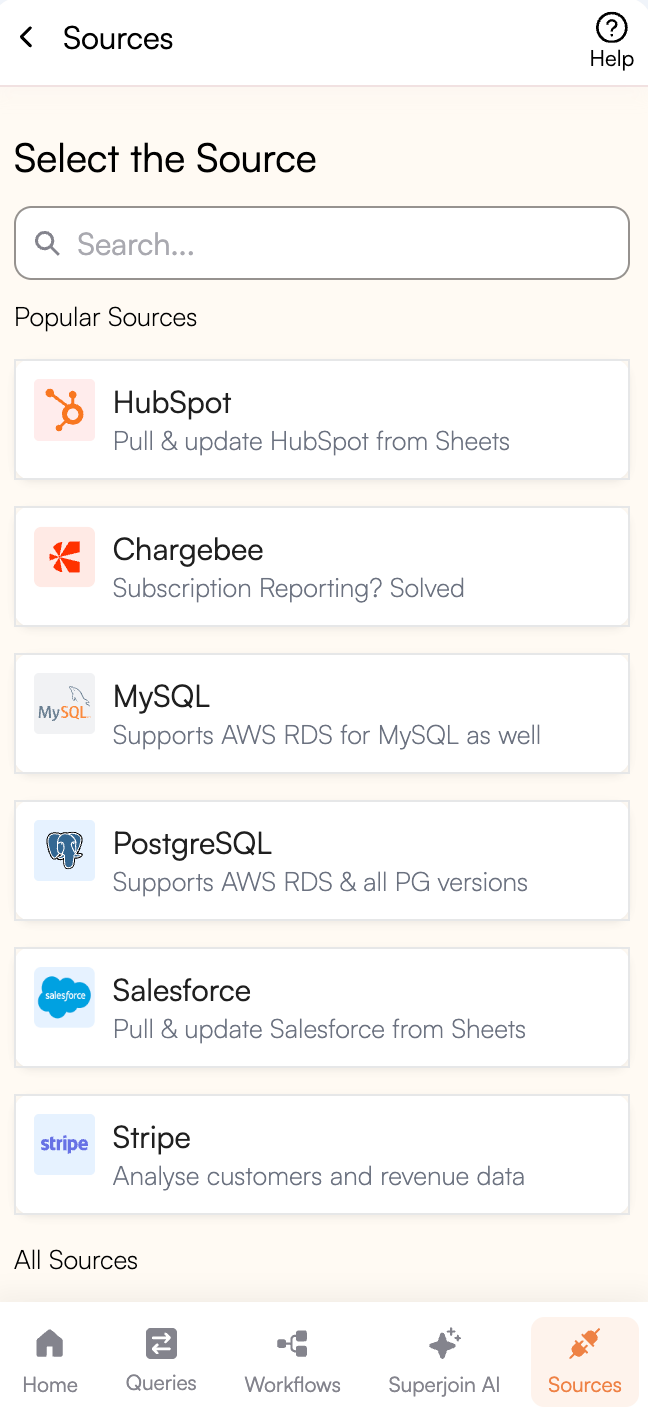Switch to the Home tab

pyautogui.click(x=50, y=1361)
